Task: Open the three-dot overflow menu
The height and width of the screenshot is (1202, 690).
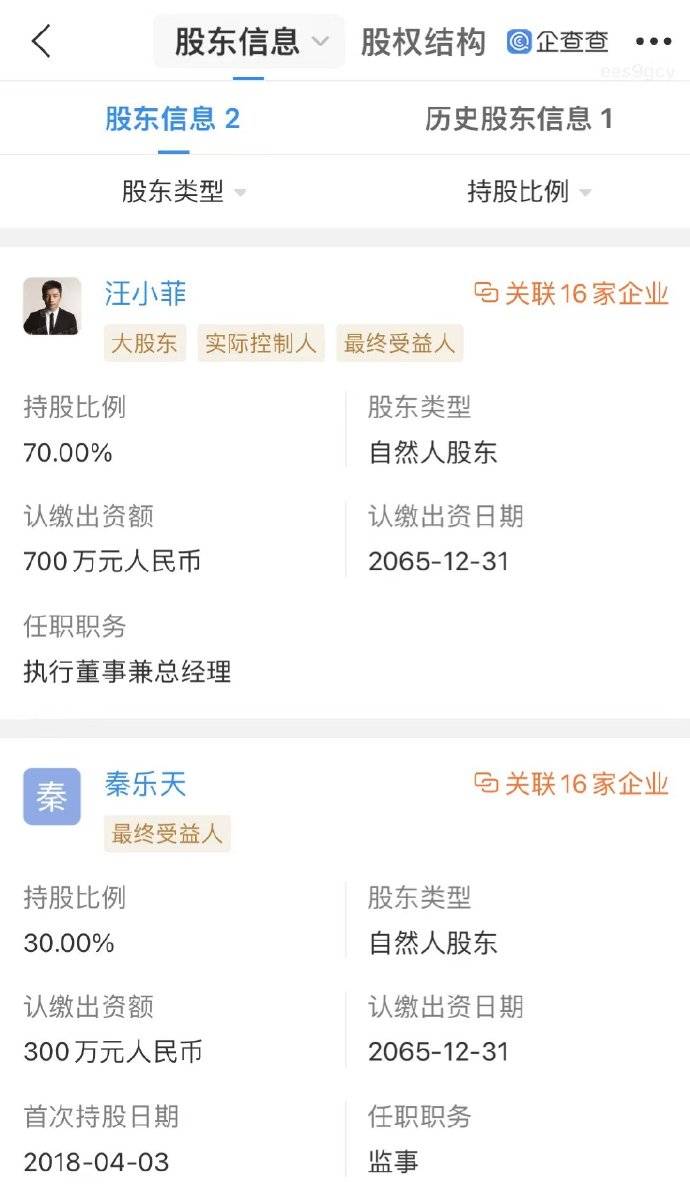Action: point(653,42)
